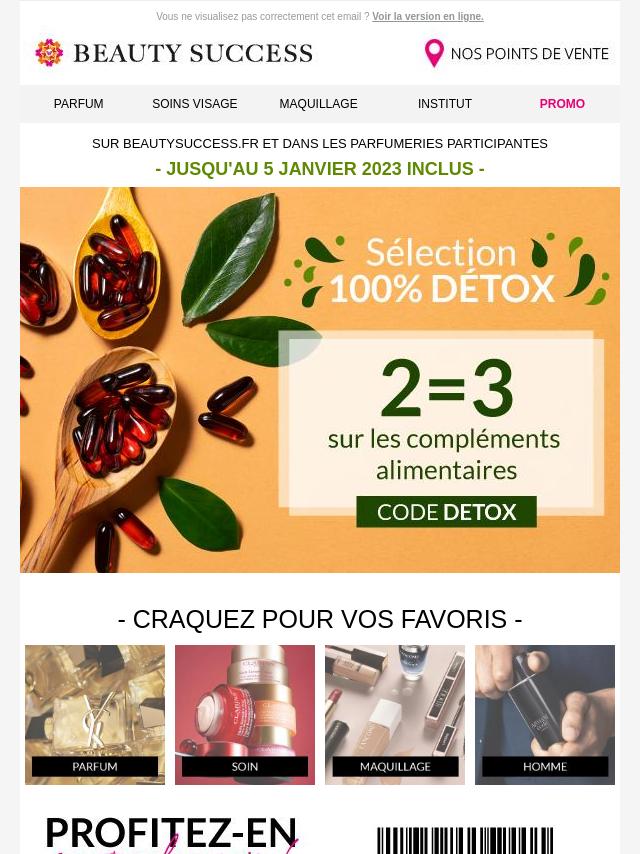Open the 'Voir la version en ligne' link
This screenshot has height=854, width=640.
click(427, 17)
